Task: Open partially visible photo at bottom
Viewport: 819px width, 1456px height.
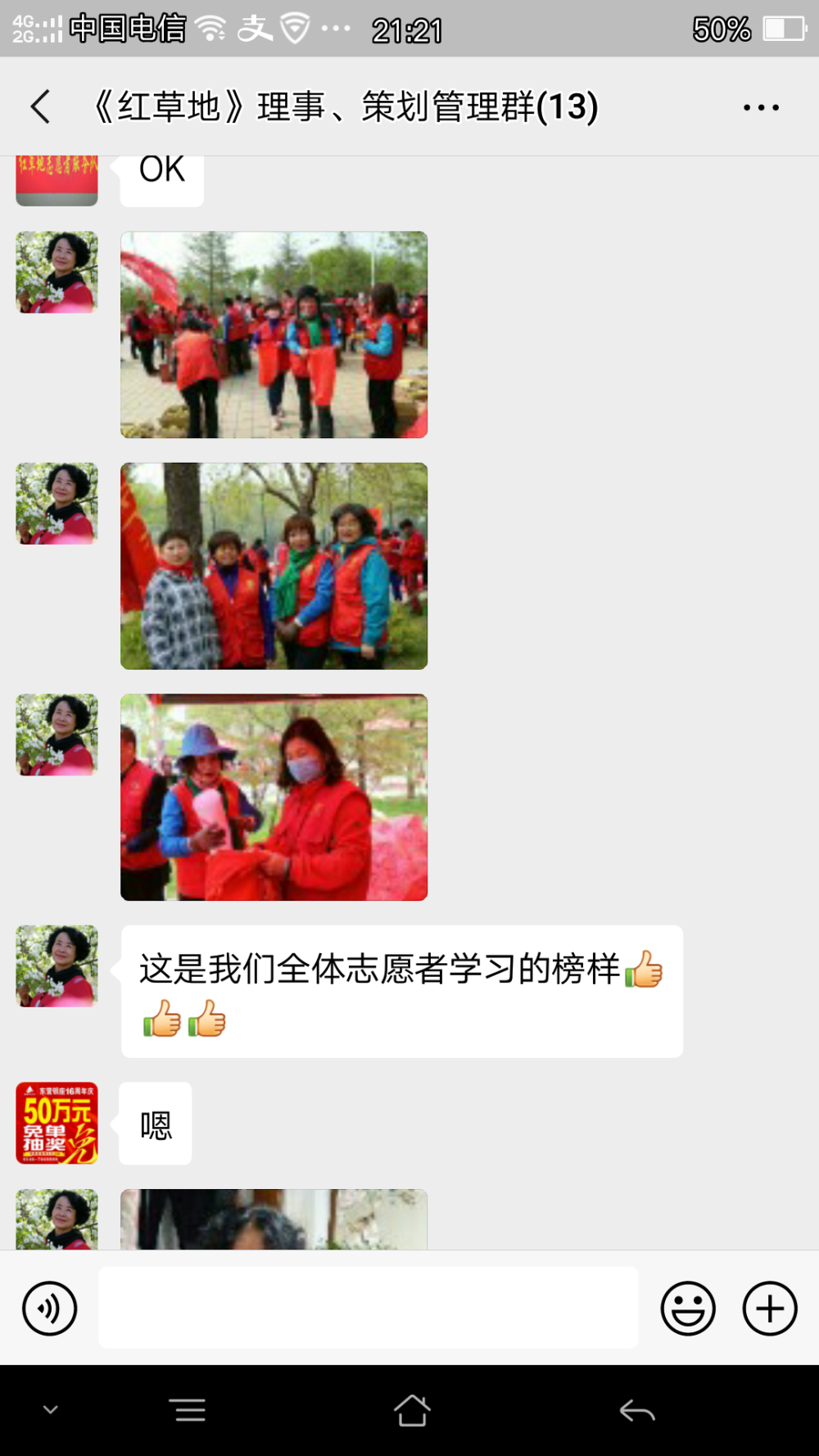Action: coord(274,1219)
